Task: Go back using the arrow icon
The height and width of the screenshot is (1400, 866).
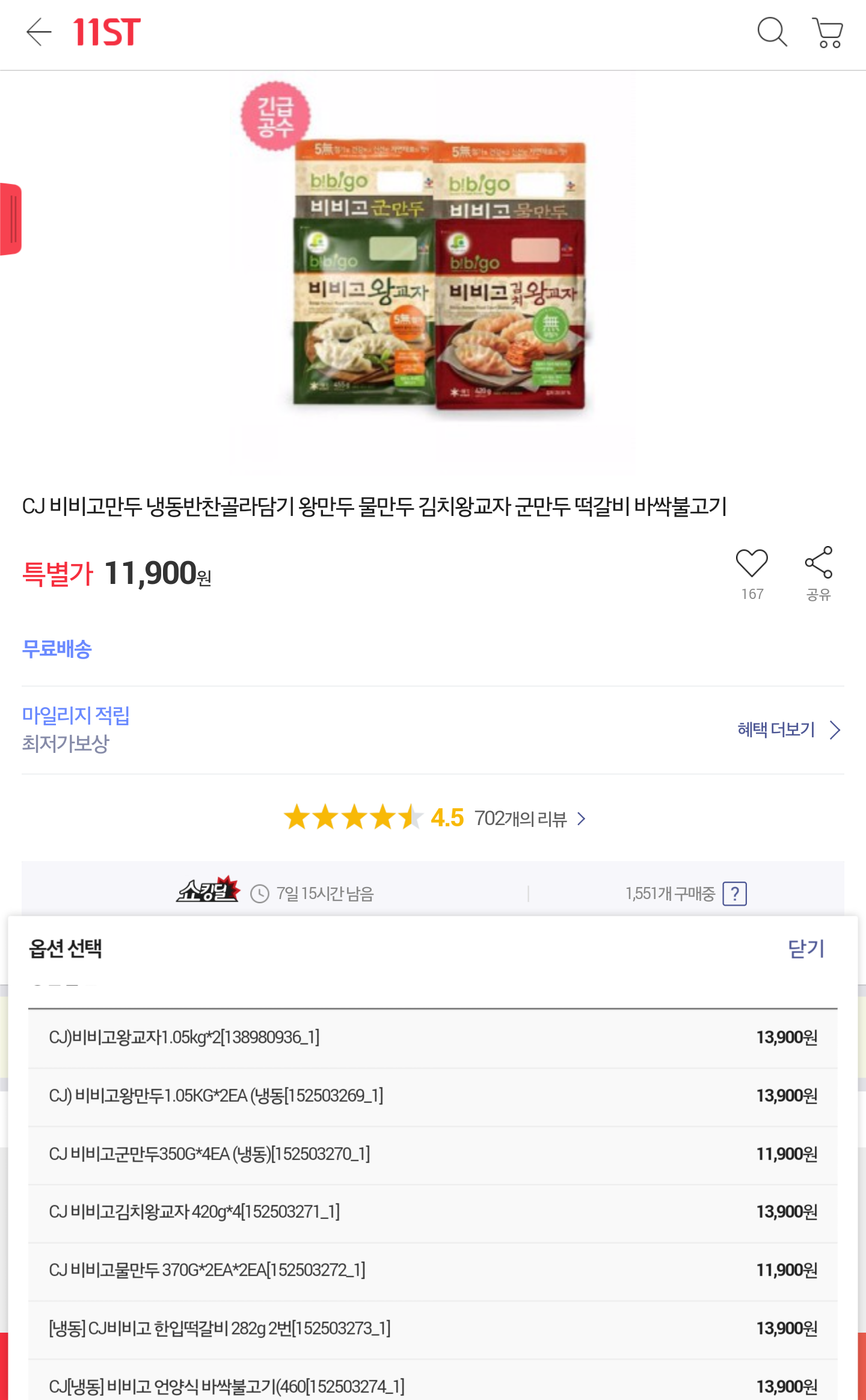Action: [x=39, y=32]
